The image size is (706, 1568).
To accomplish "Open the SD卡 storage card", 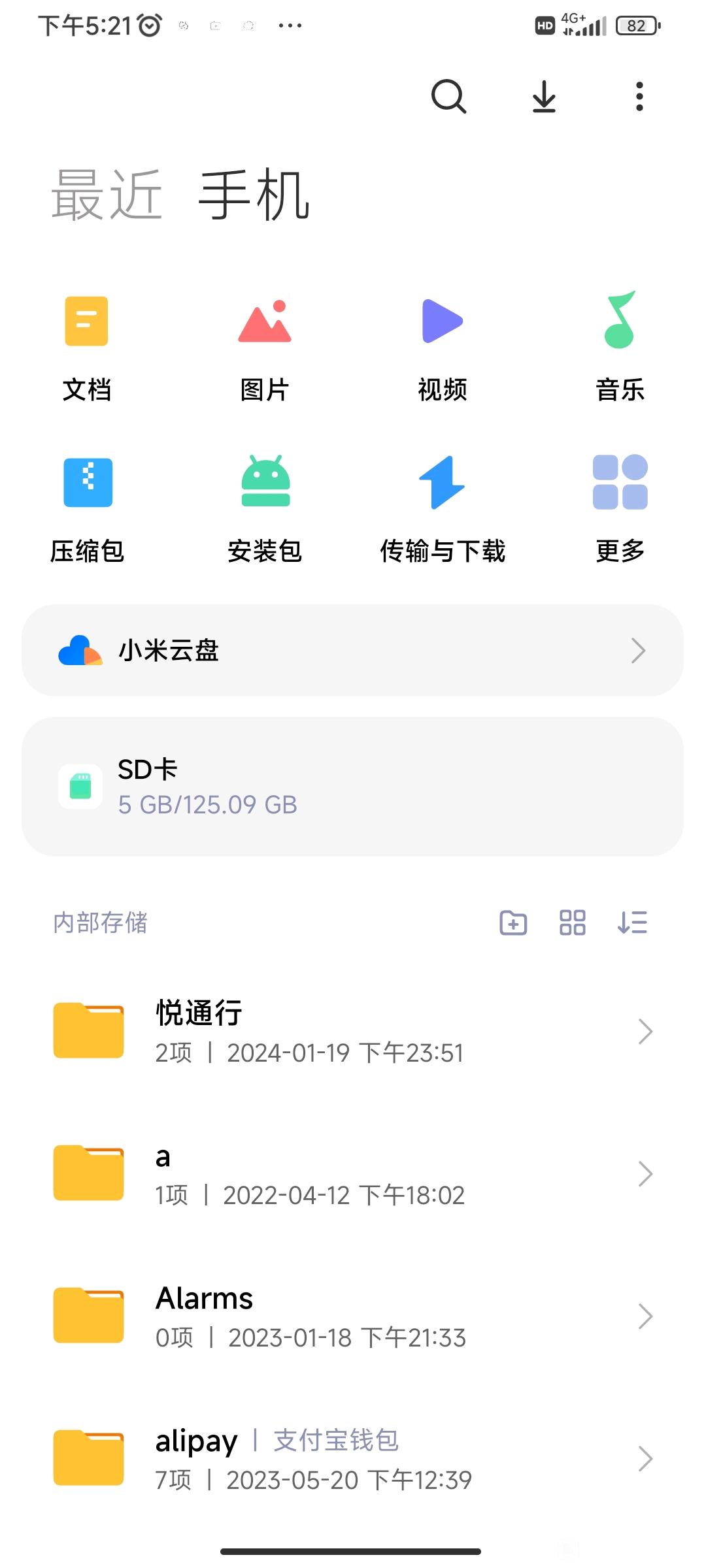I will pyautogui.click(x=353, y=787).
